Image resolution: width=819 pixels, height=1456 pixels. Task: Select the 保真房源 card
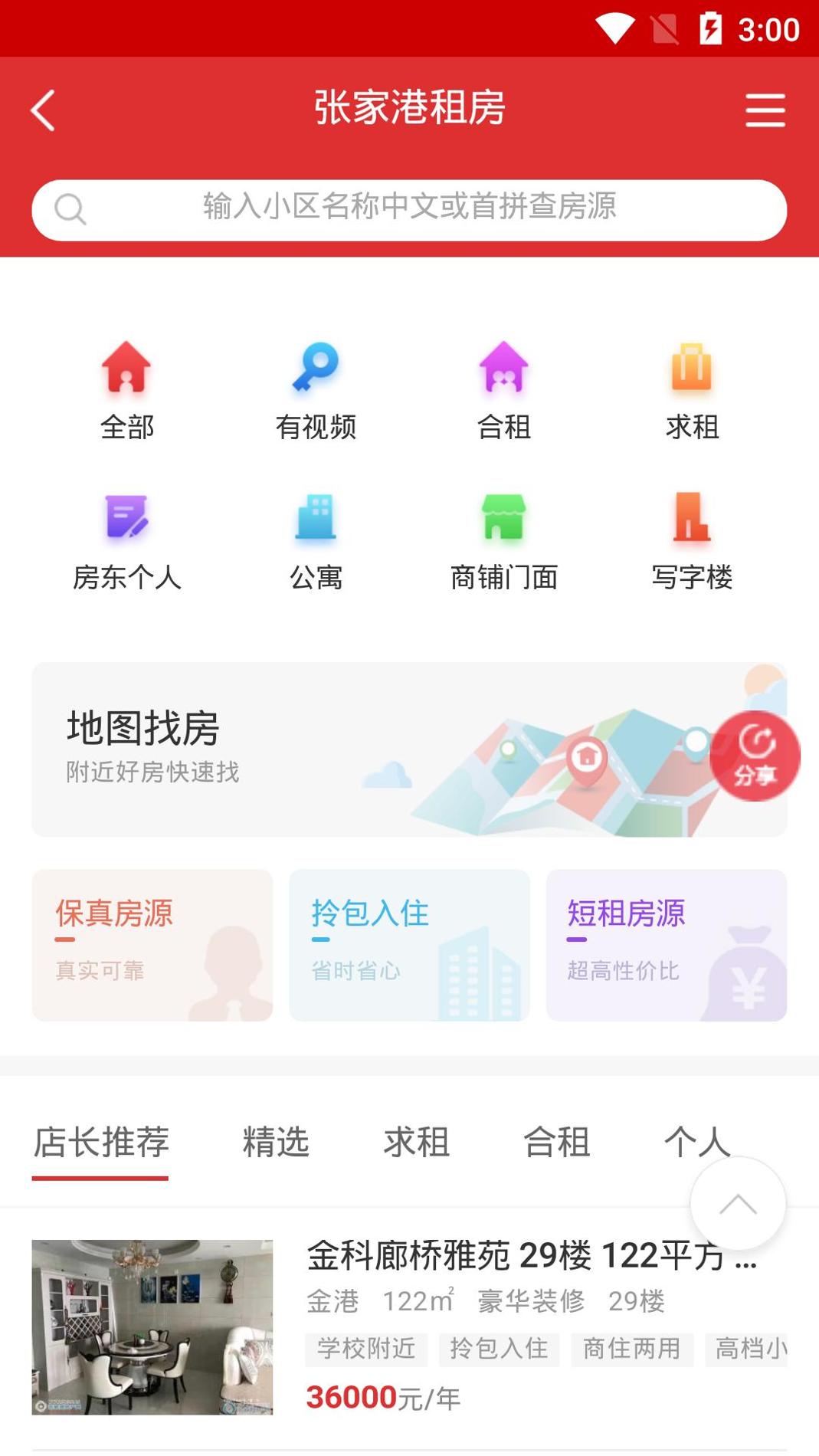pyautogui.click(x=150, y=945)
